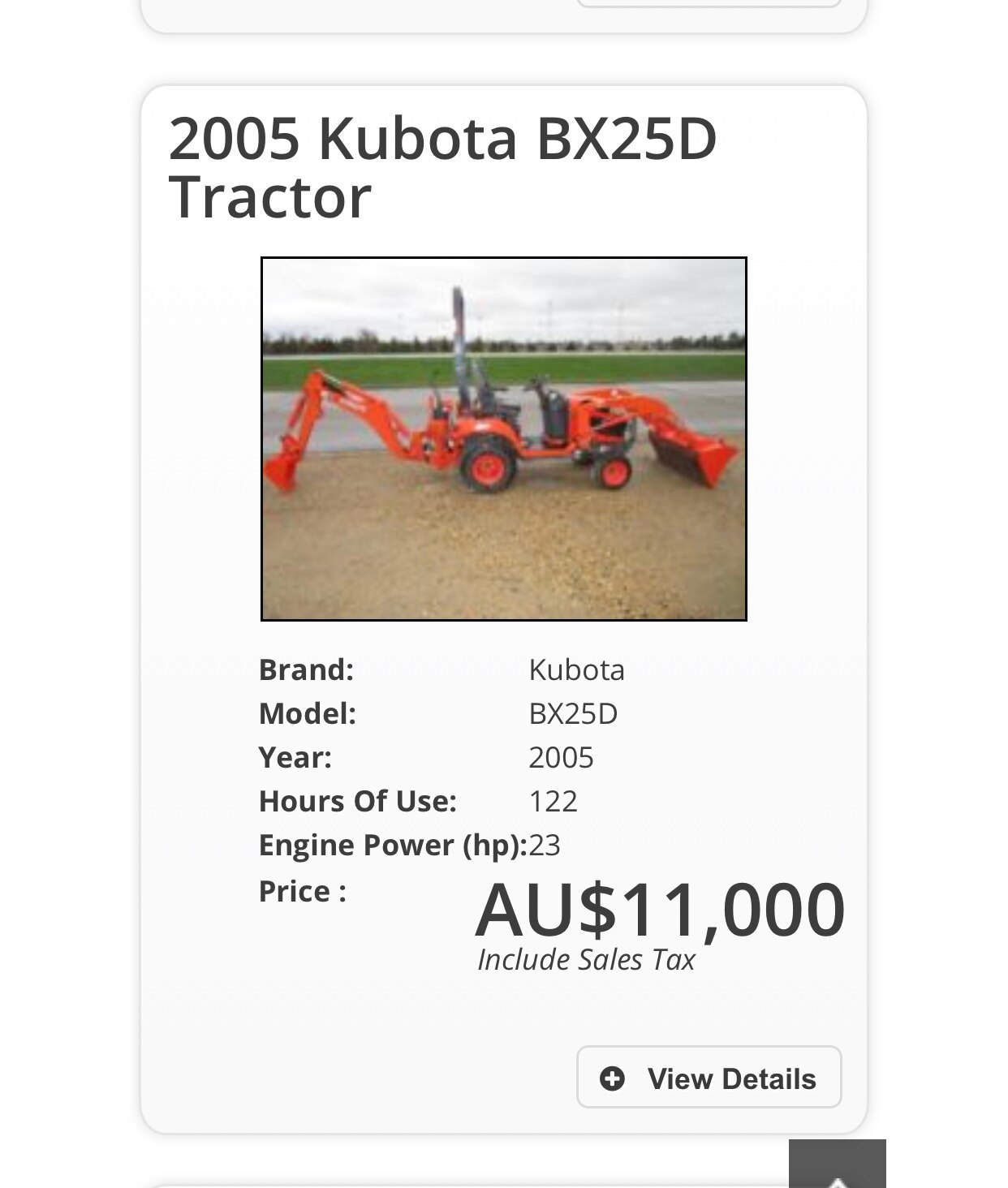
Task: Click the Kubota brand value
Action: (578, 670)
